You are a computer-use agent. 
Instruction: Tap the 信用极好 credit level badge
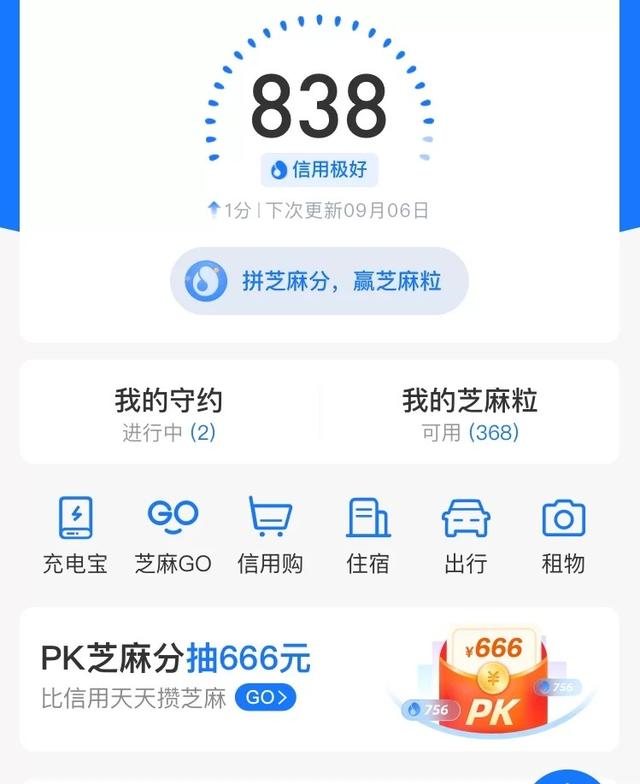320,170
